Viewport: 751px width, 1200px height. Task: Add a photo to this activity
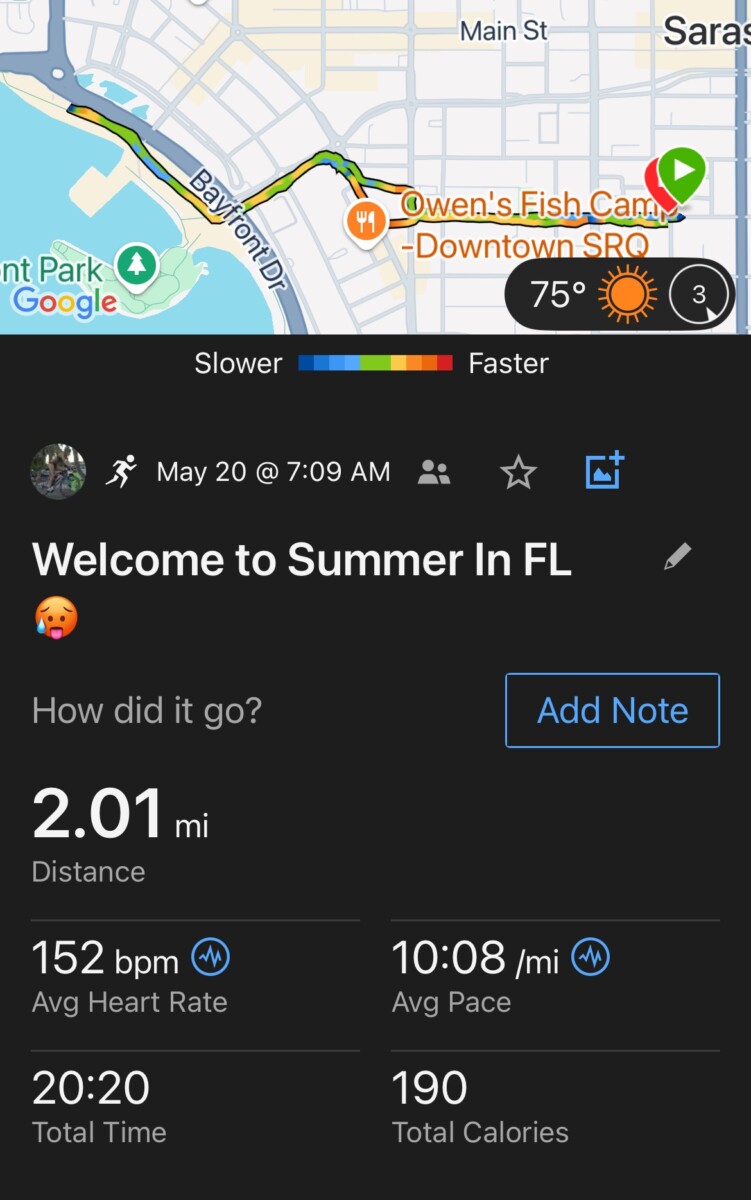(604, 471)
